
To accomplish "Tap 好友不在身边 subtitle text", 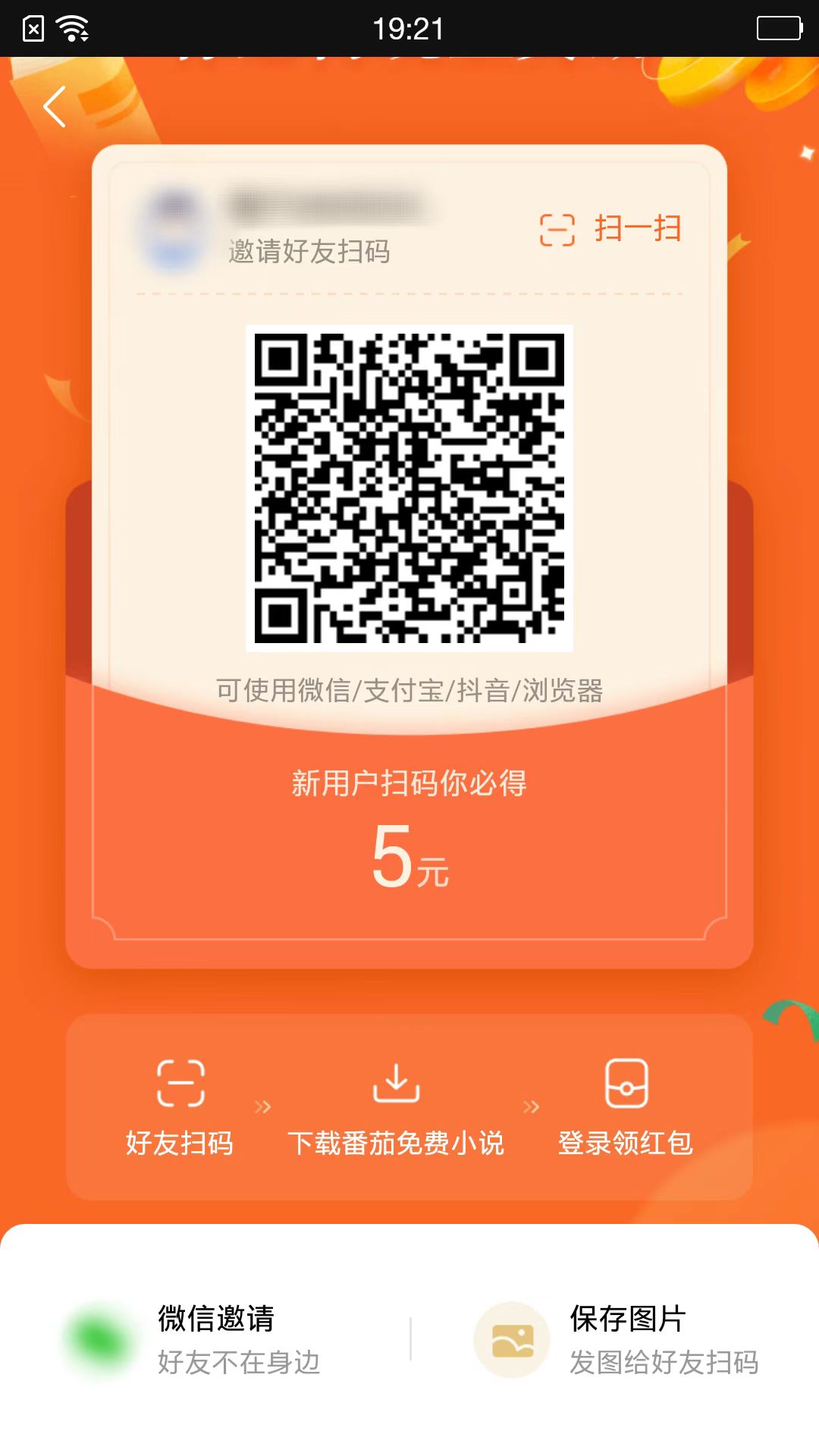I will pos(239,1362).
